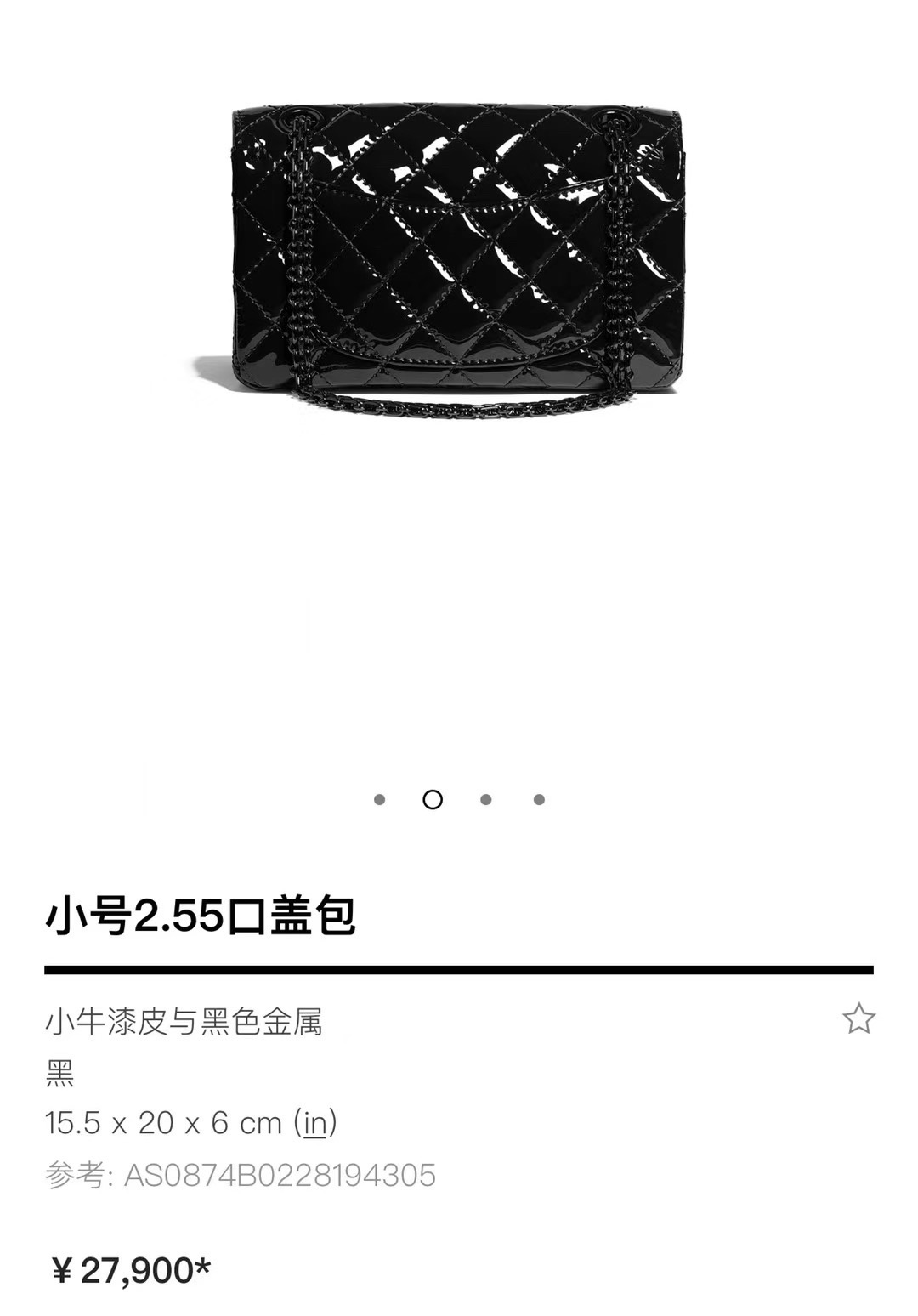Jump to the first product image dot

tap(379, 799)
